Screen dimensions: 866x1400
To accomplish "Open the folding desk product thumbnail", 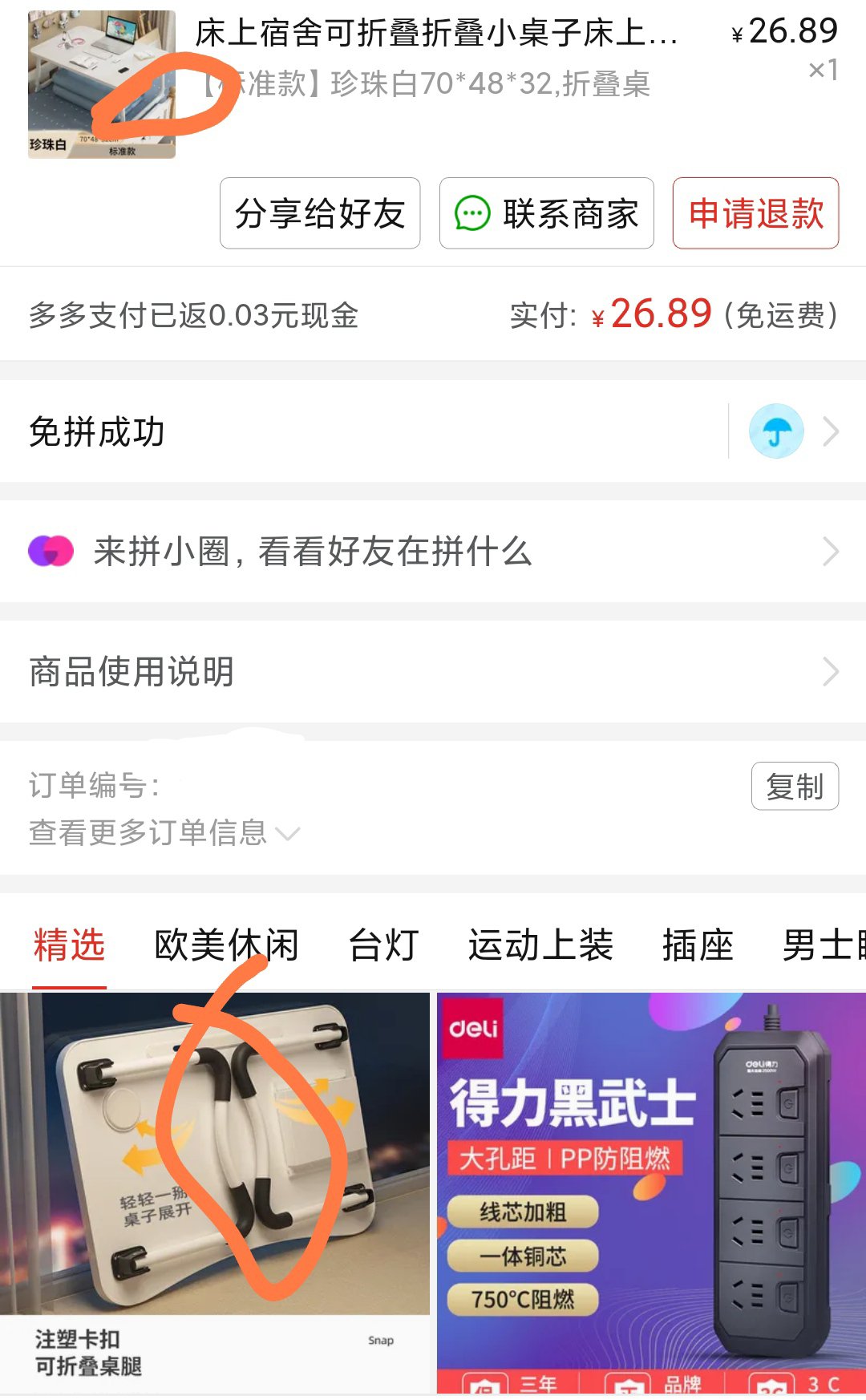I will (101, 84).
